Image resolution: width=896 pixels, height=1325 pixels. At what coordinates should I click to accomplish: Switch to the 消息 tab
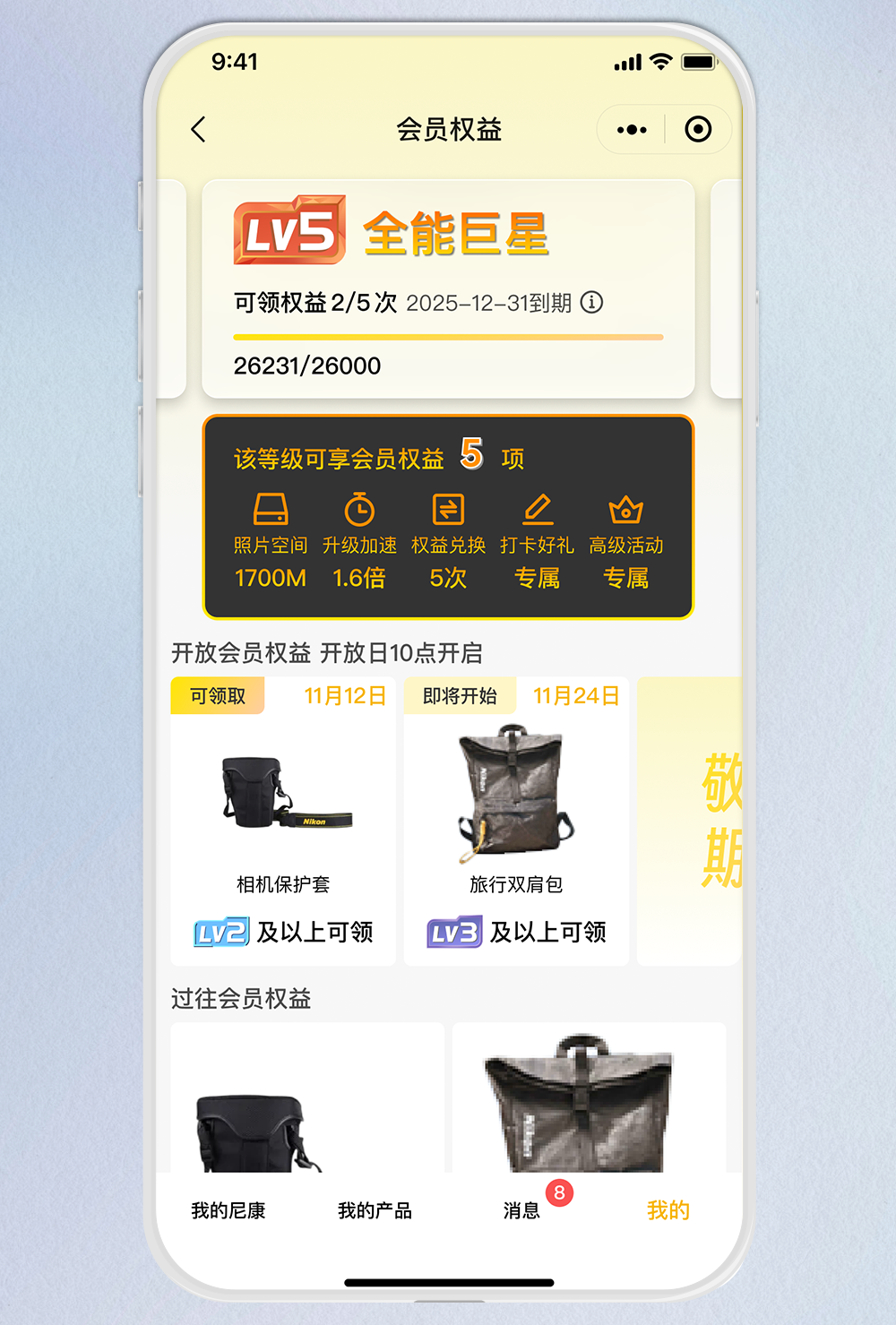(x=521, y=1210)
